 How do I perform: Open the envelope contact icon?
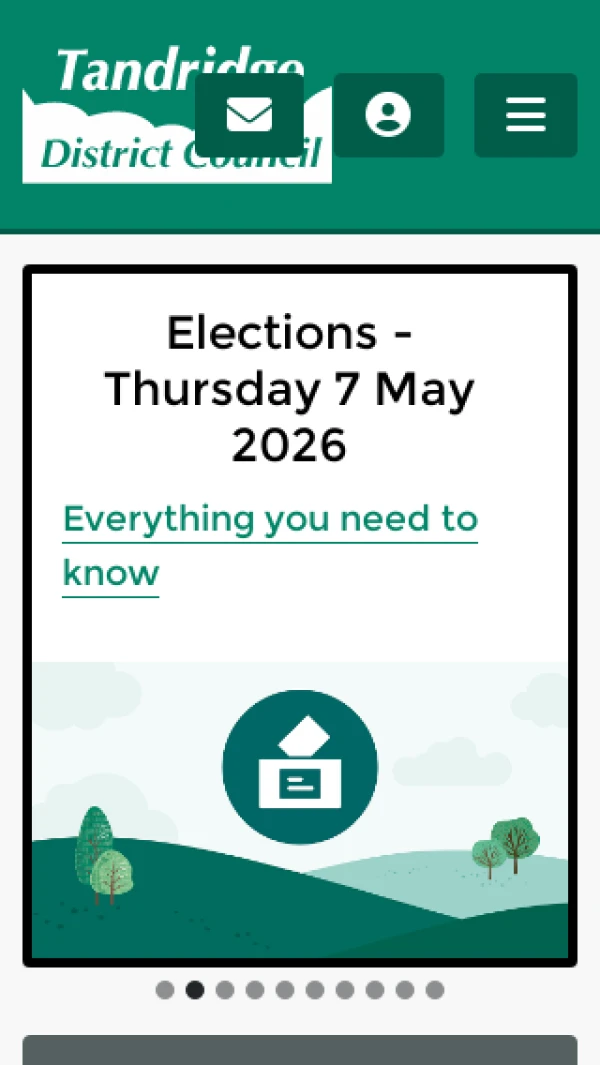(249, 115)
